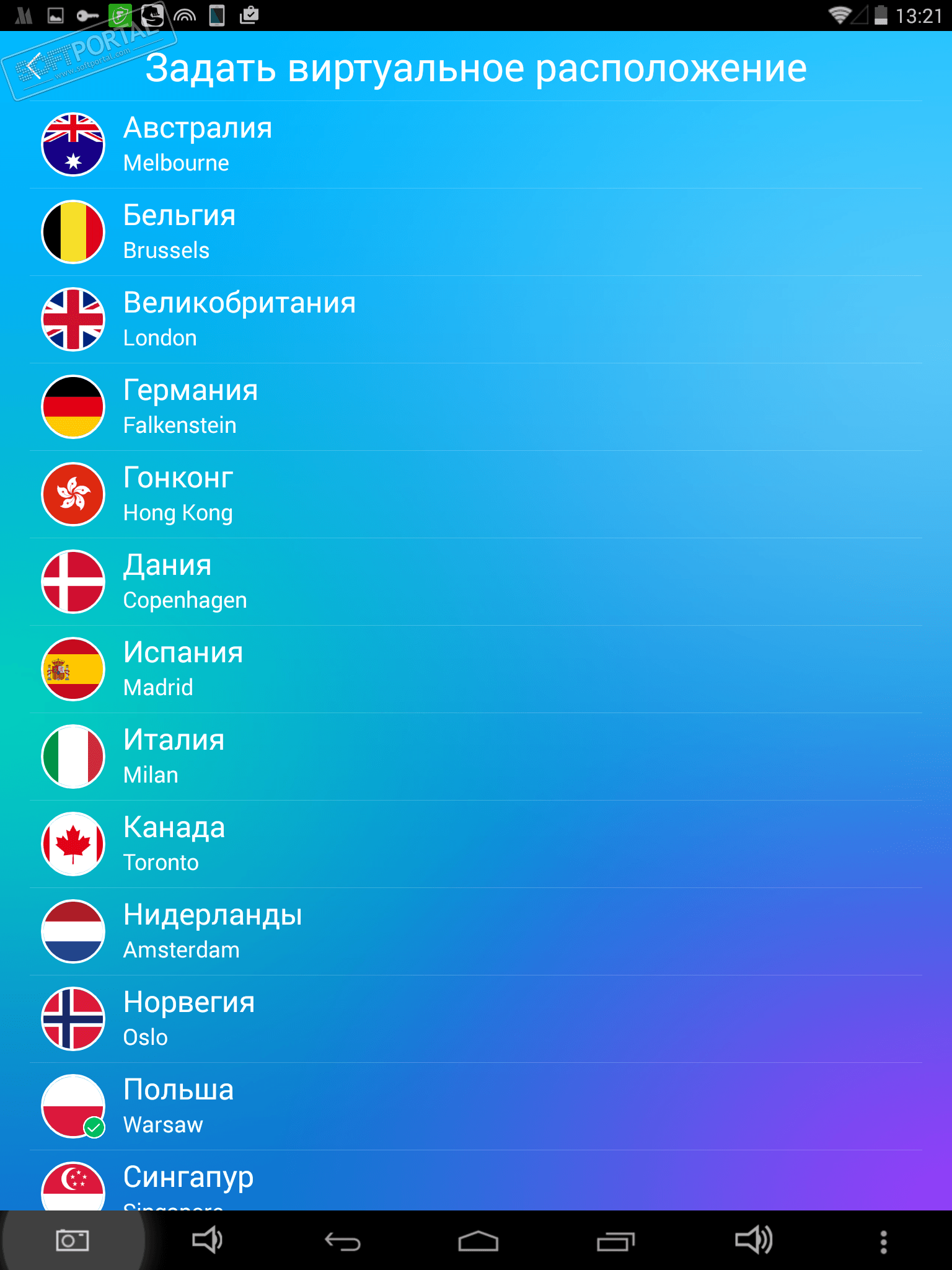The image size is (952, 1270).
Task: Go back with the system back button
Action: coord(342,1241)
